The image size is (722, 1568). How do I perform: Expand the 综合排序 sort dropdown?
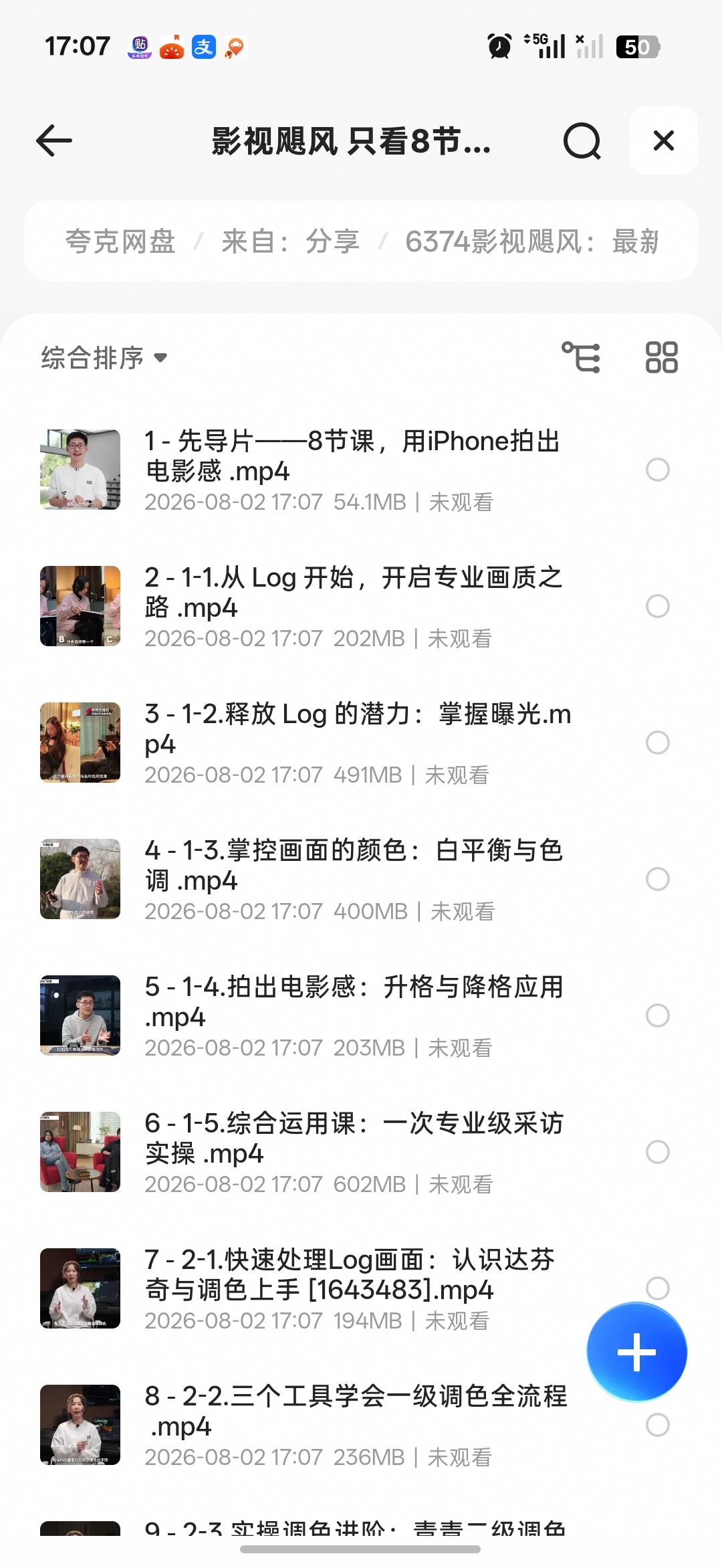click(x=104, y=358)
